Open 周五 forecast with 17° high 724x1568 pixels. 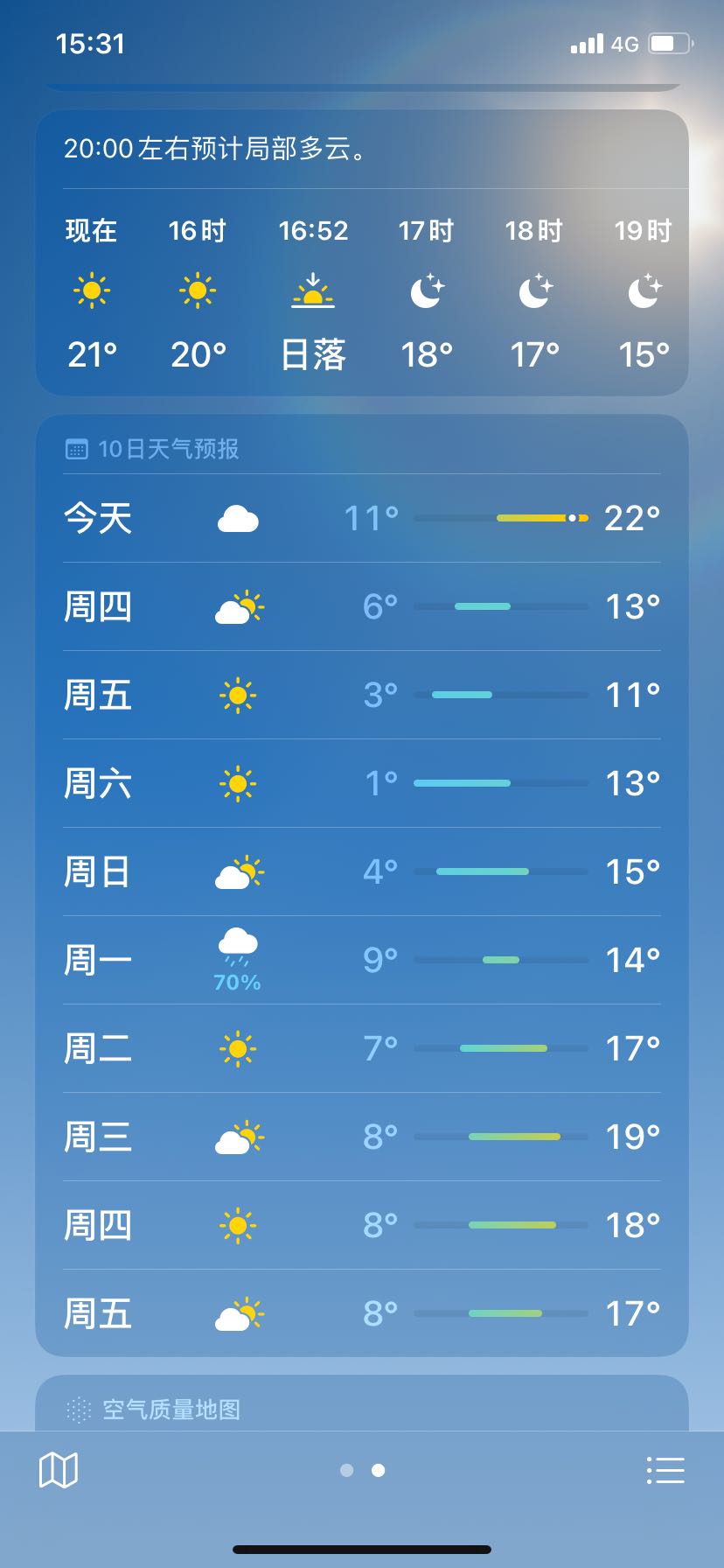(x=362, y=1313)
